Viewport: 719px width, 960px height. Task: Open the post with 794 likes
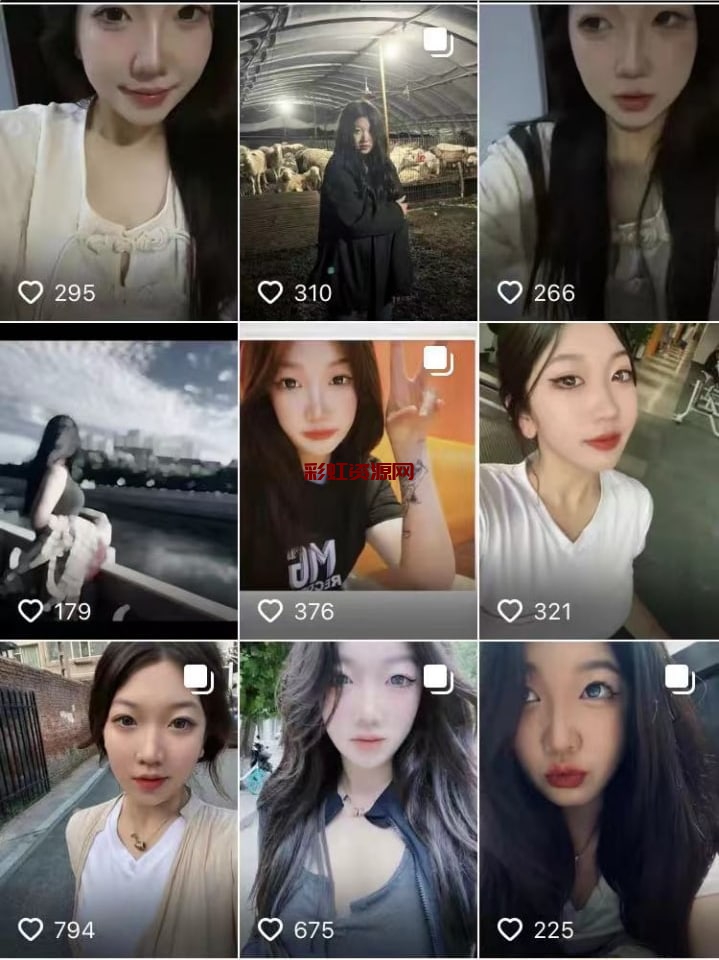coord(118,800)
